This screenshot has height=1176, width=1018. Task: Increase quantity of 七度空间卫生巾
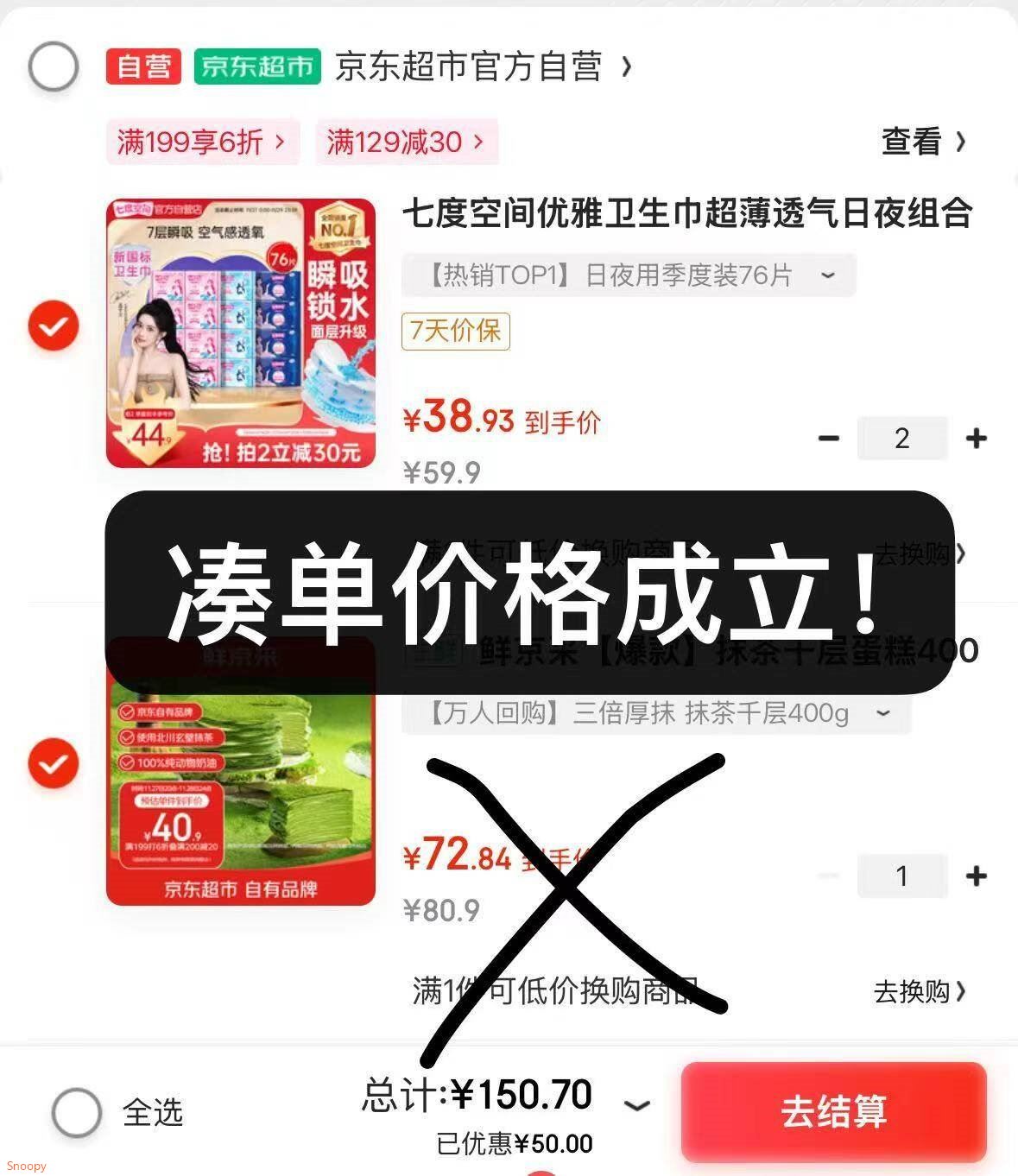977,439
